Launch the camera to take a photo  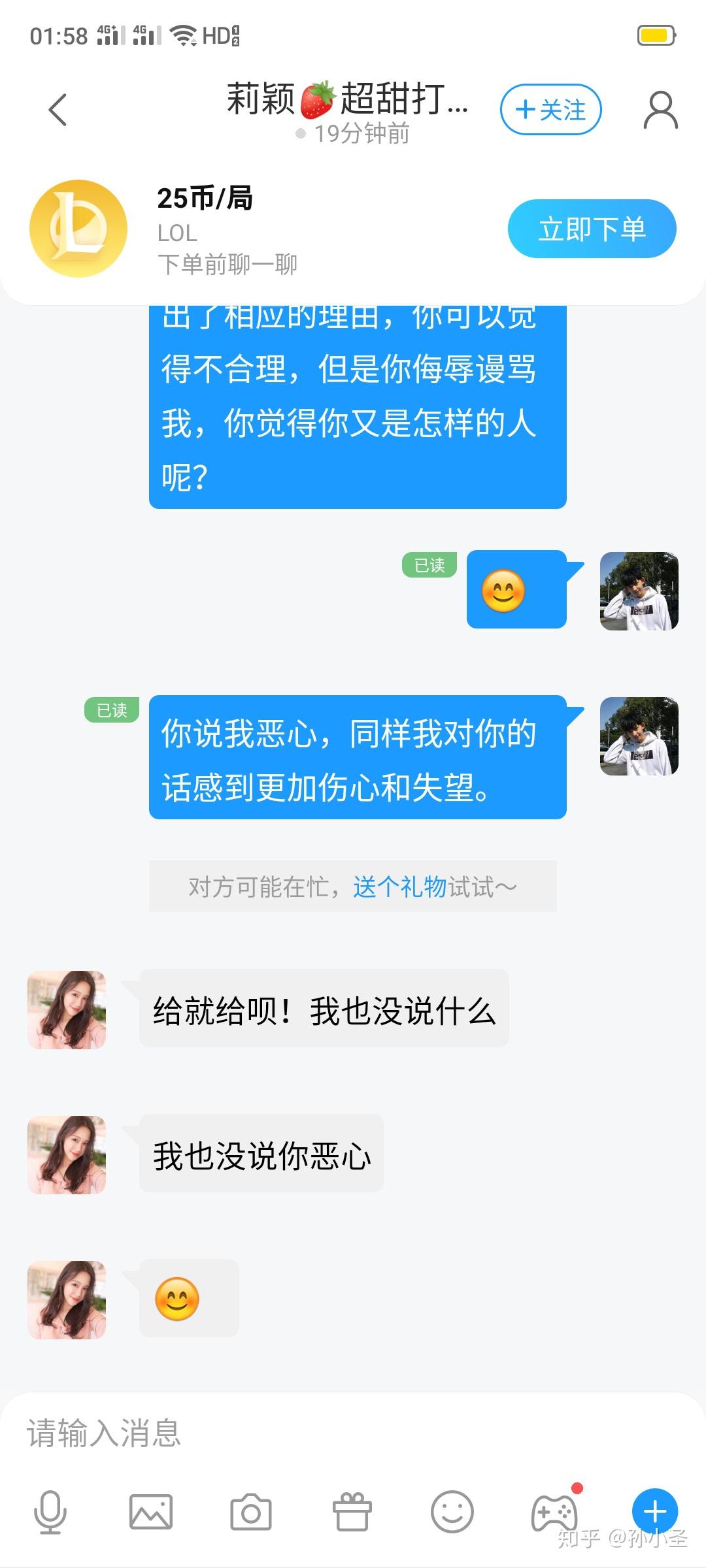coord(251,1512)
